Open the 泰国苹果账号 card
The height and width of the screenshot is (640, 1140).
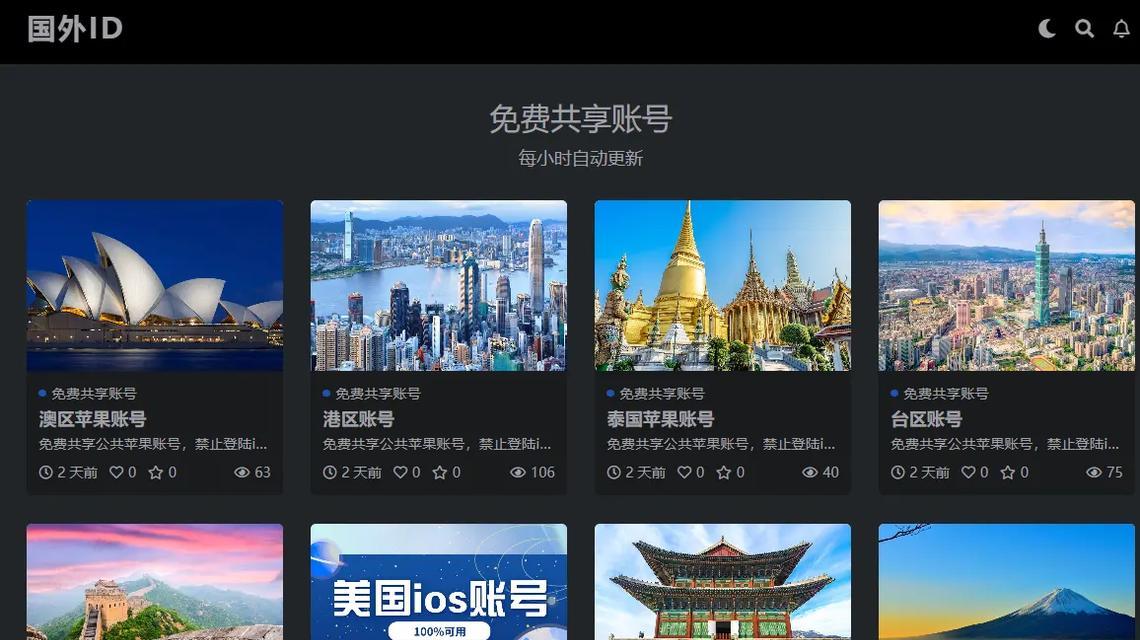point(660,419)
